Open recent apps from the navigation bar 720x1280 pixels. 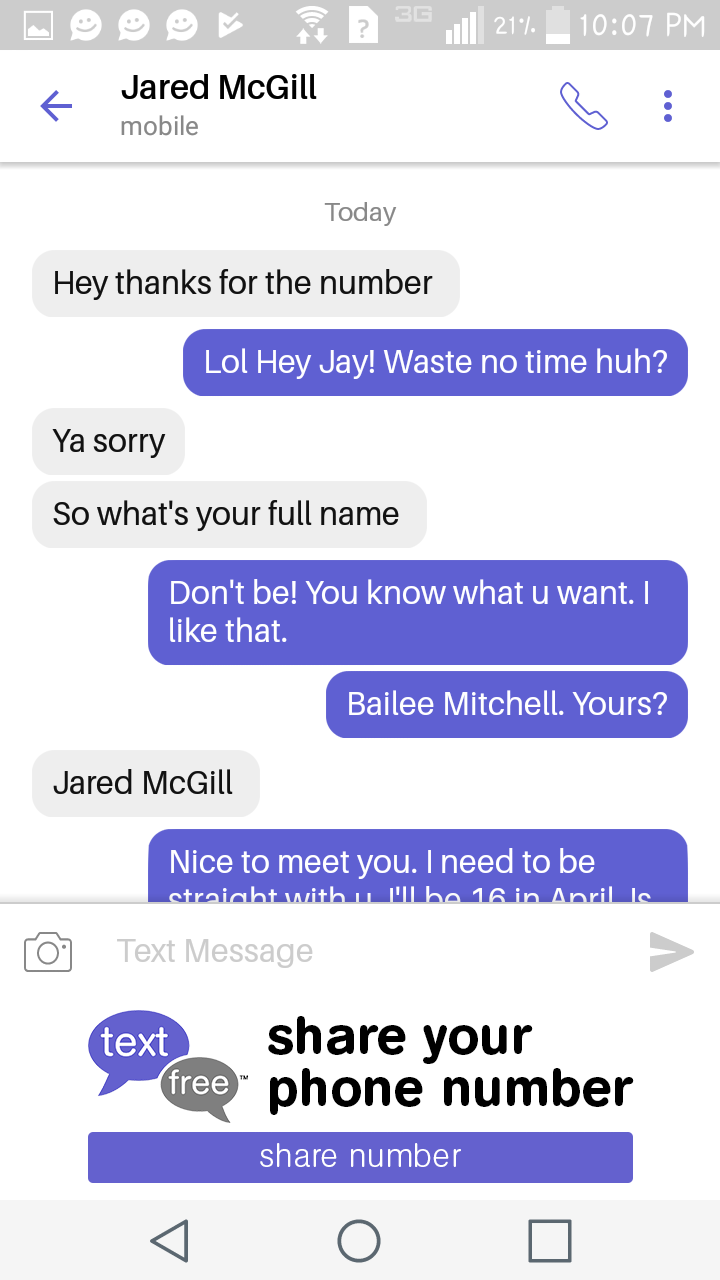point(549,1241)
